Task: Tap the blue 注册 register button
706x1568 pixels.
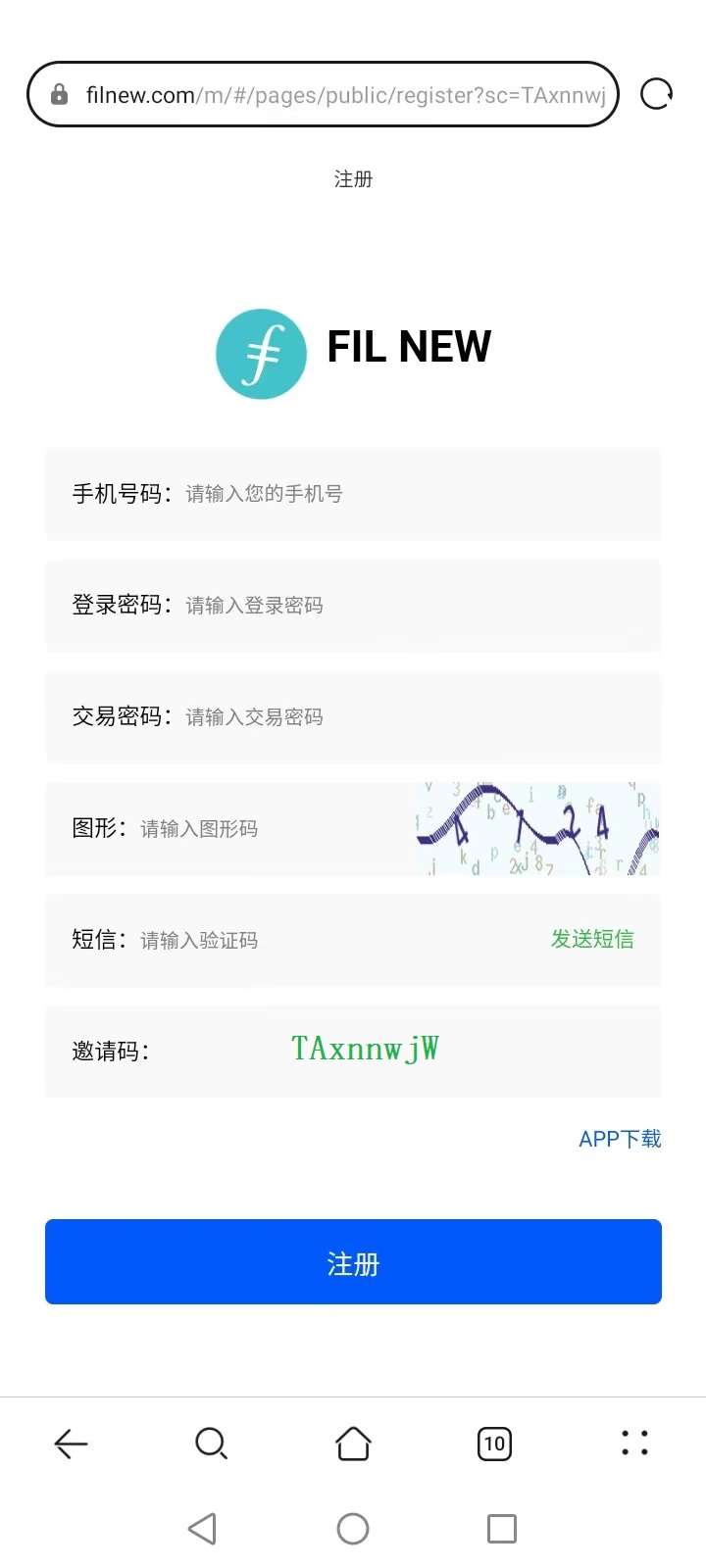Action: click(353, 1262)
